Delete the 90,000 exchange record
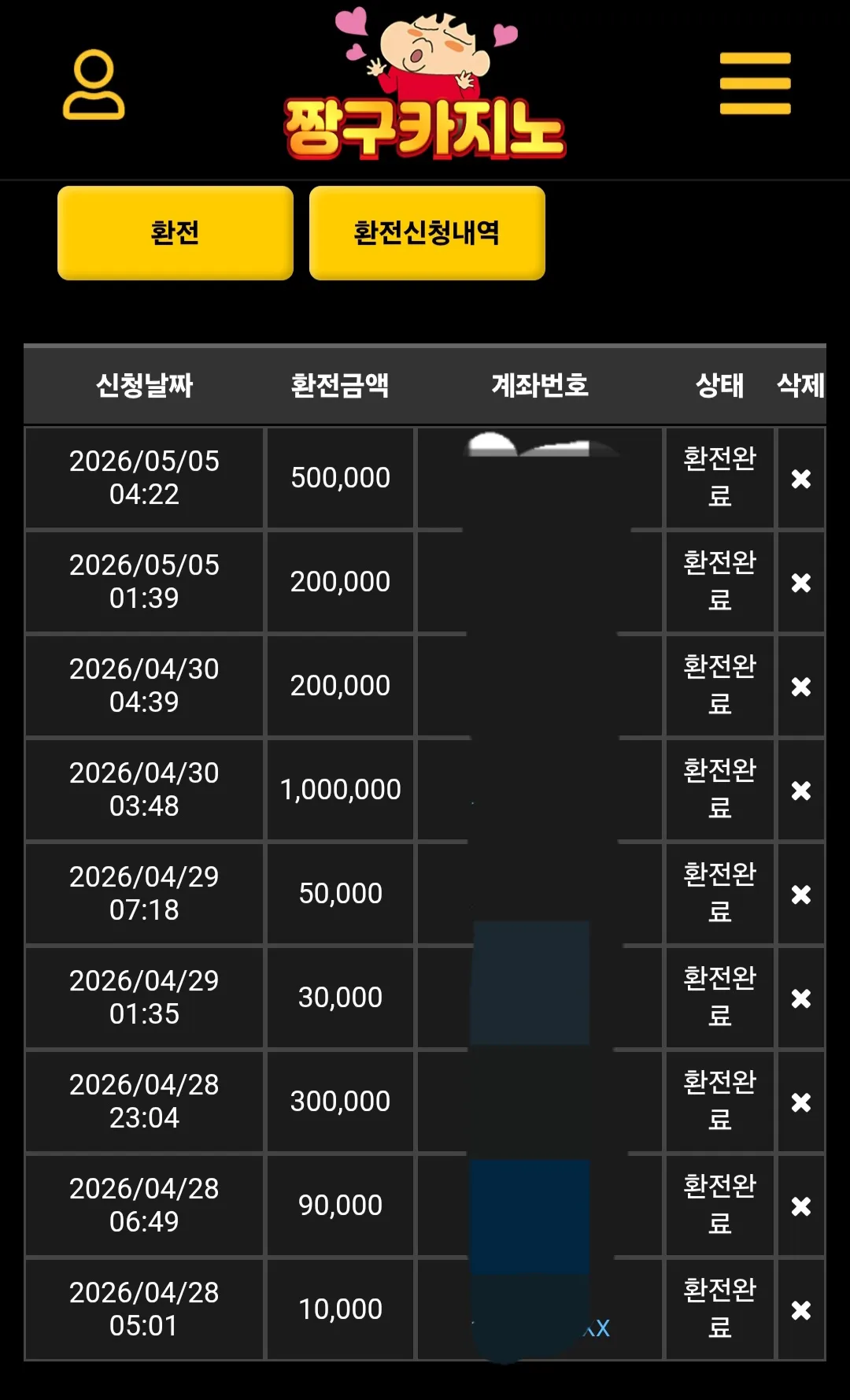The width and height of the screenshot is (850, 1400). (x=801, y=1206)
